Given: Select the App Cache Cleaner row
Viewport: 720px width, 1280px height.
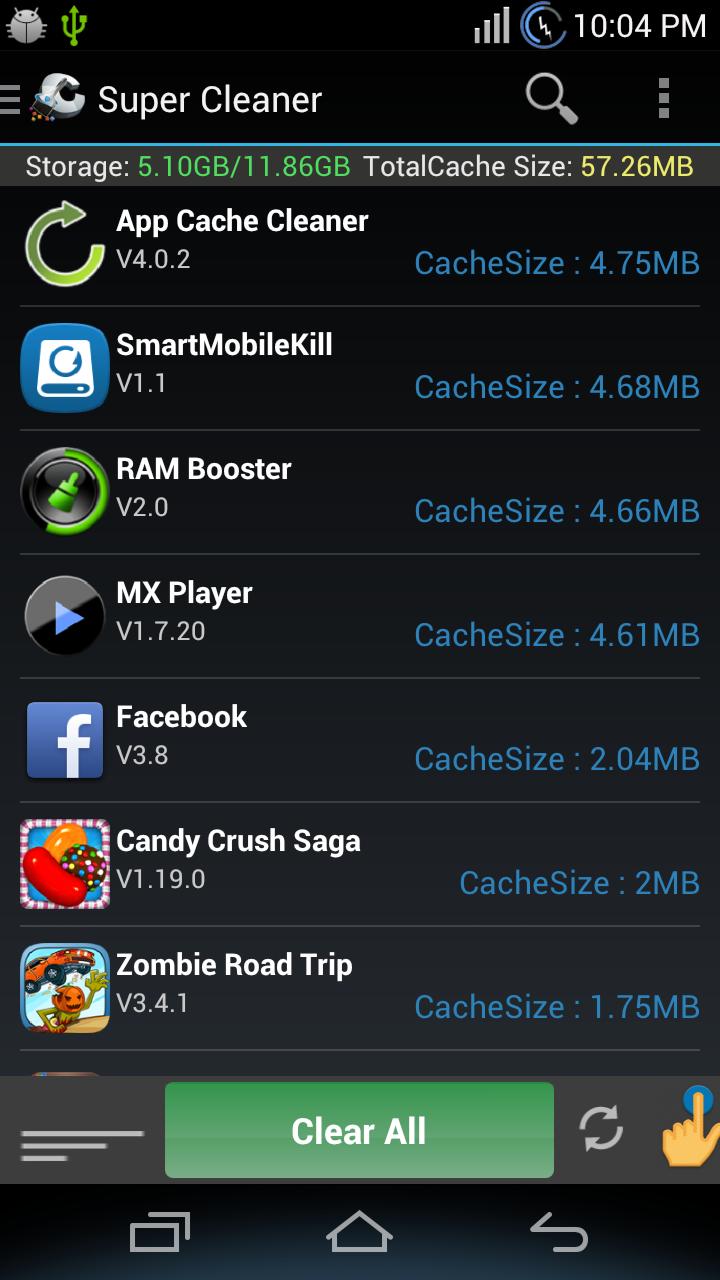Looking at the screenshot, I should (360, 244).
